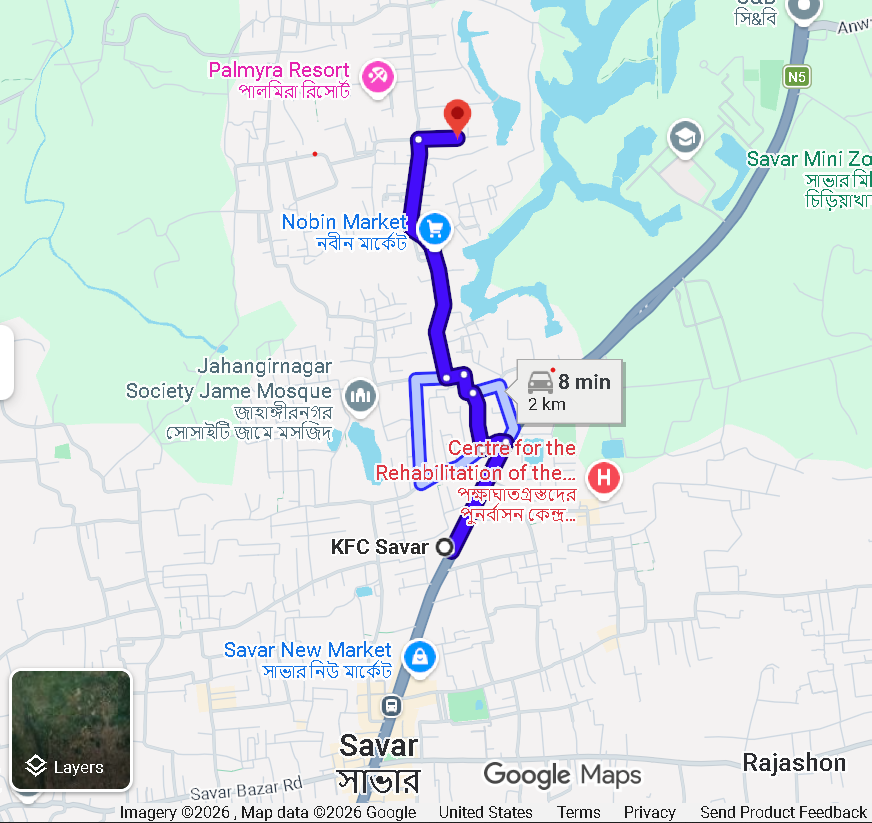872x823 pixels.
Task: Select the Savar New Market pin
Action: 420,658
